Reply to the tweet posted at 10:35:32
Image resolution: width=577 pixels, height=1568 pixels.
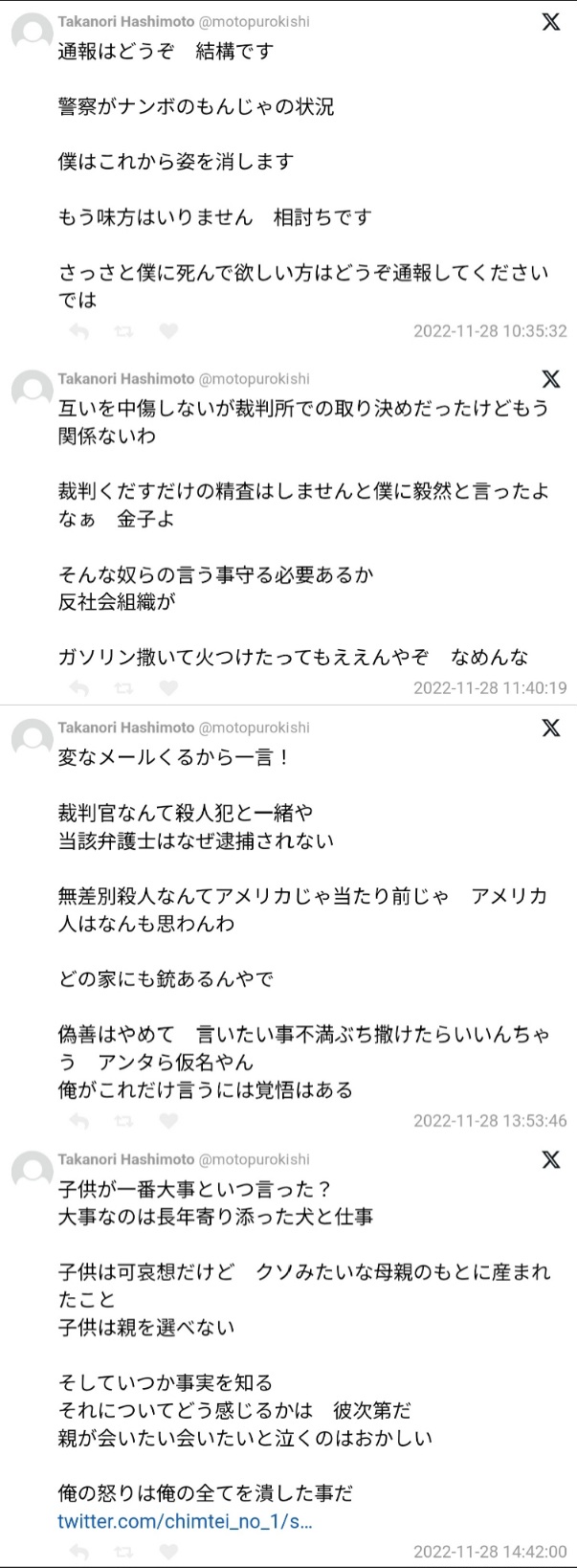tap(79, 331)
